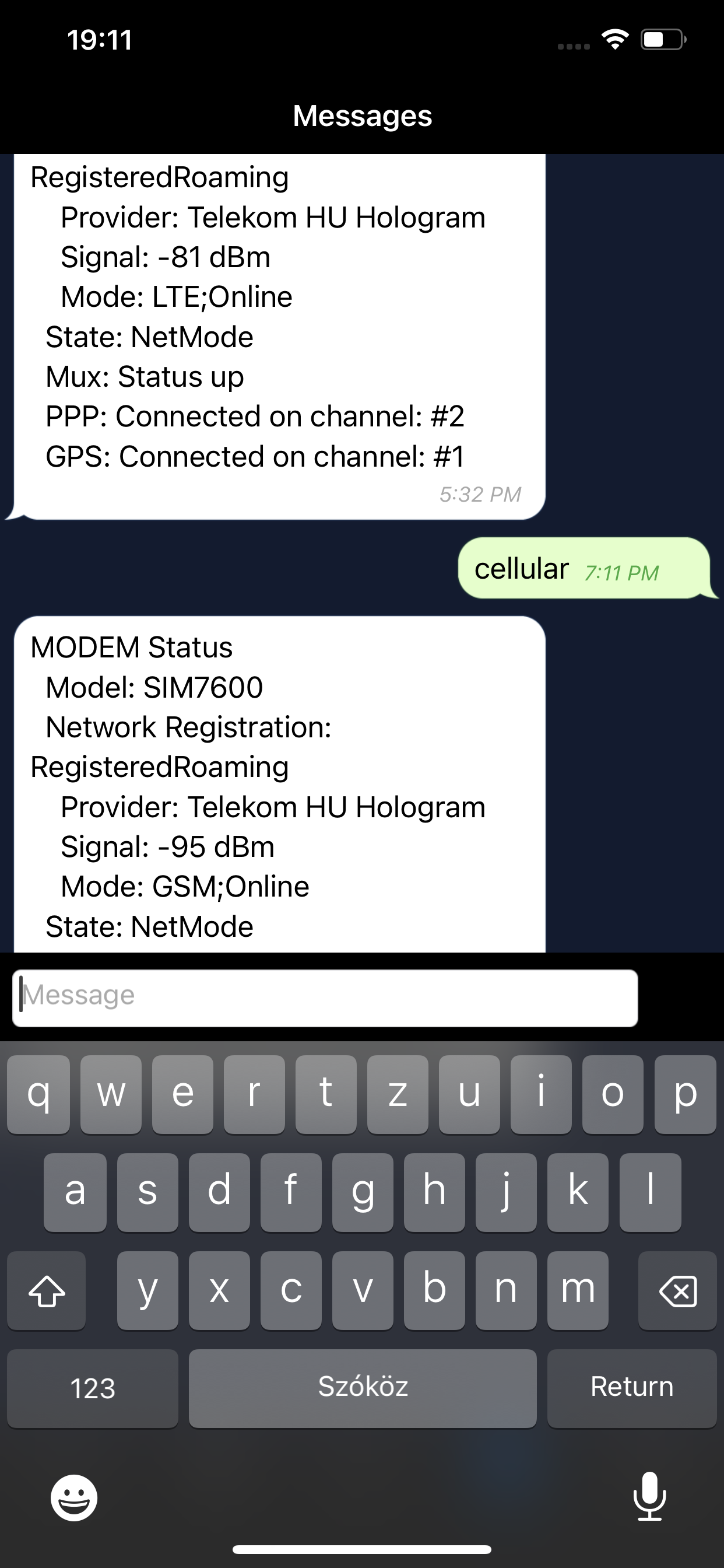Enable shift on the keyboard
Screen dimensions: 724x1568
[x=47, y=1290]
